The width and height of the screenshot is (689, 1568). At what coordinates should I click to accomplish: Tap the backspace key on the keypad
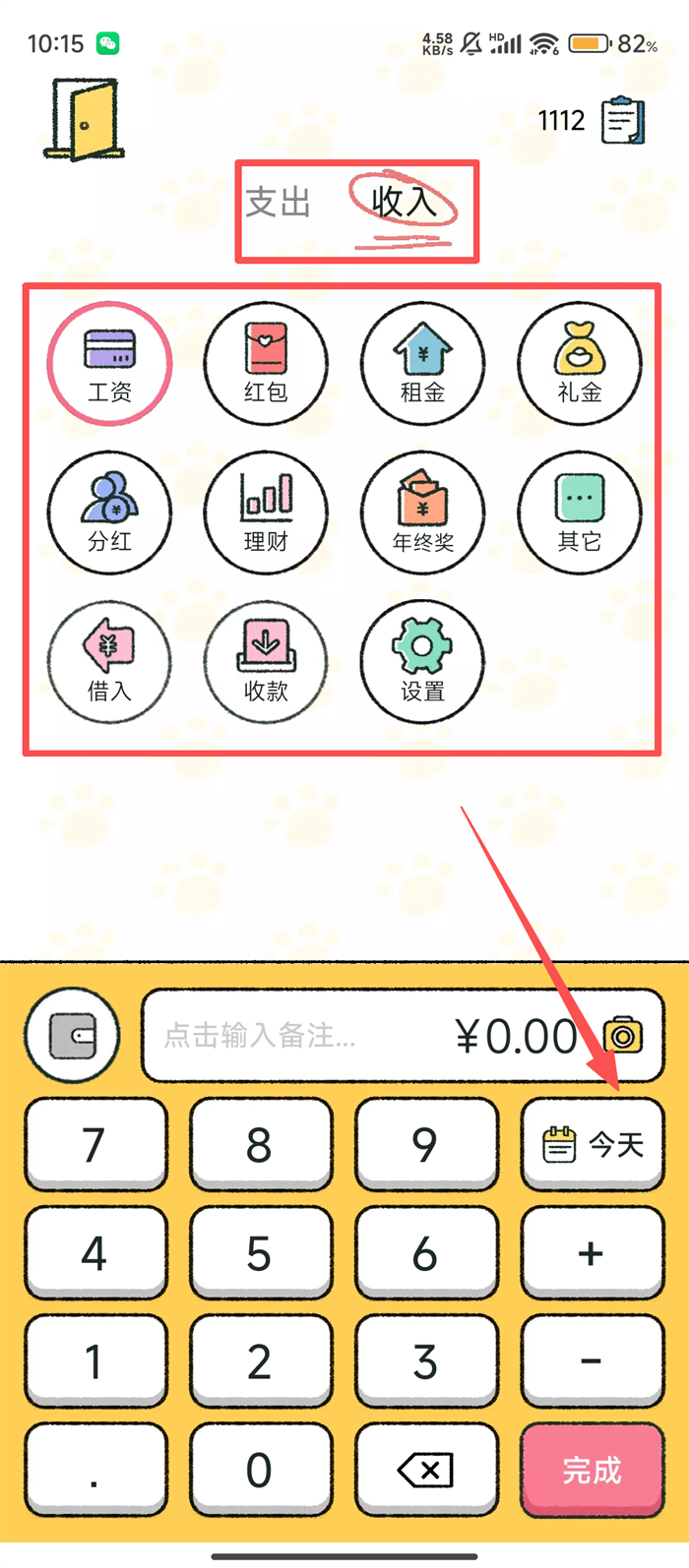click(x=425, y=1471)
